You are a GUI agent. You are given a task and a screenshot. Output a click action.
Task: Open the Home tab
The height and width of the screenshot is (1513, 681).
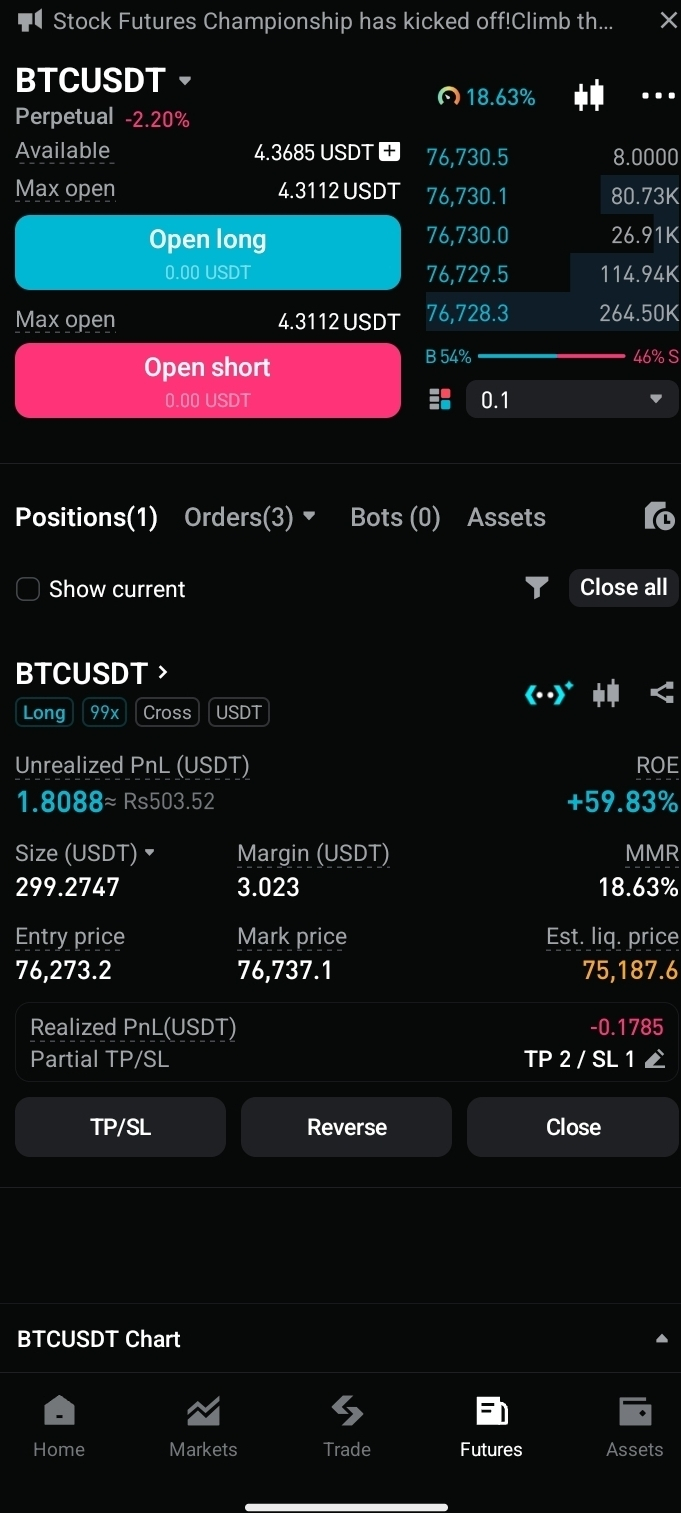[x=59, y=1428]
